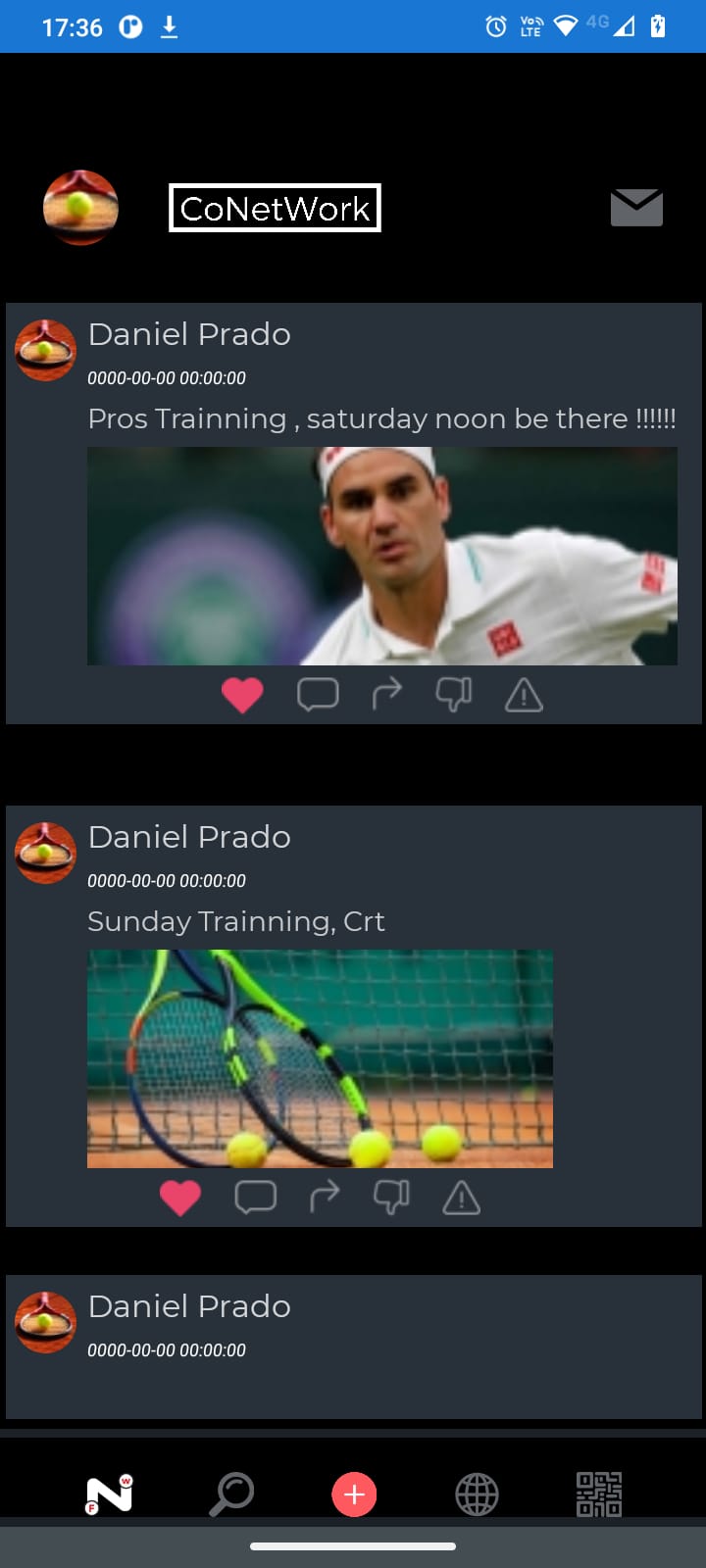Image resolution: width=706 pixels, height=1568 pixels.
Task: Dislike the 'Sunday Trainning, Crt' post
Action: 391,1197
